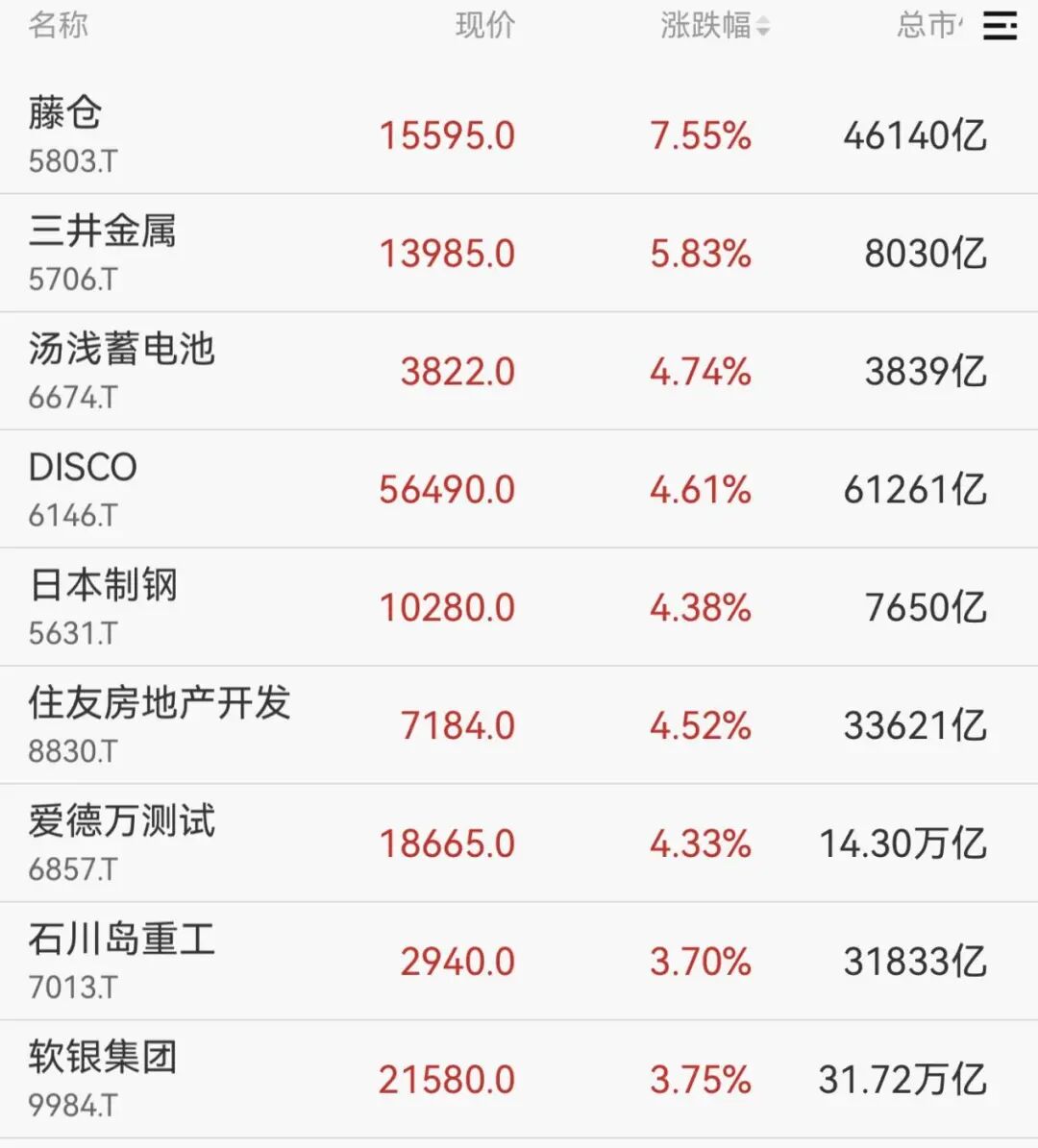This screenshot has width=1038, height=1148.
Task: Tap the 住友房地产开发 price 7184.0
Action: point(458,725)
